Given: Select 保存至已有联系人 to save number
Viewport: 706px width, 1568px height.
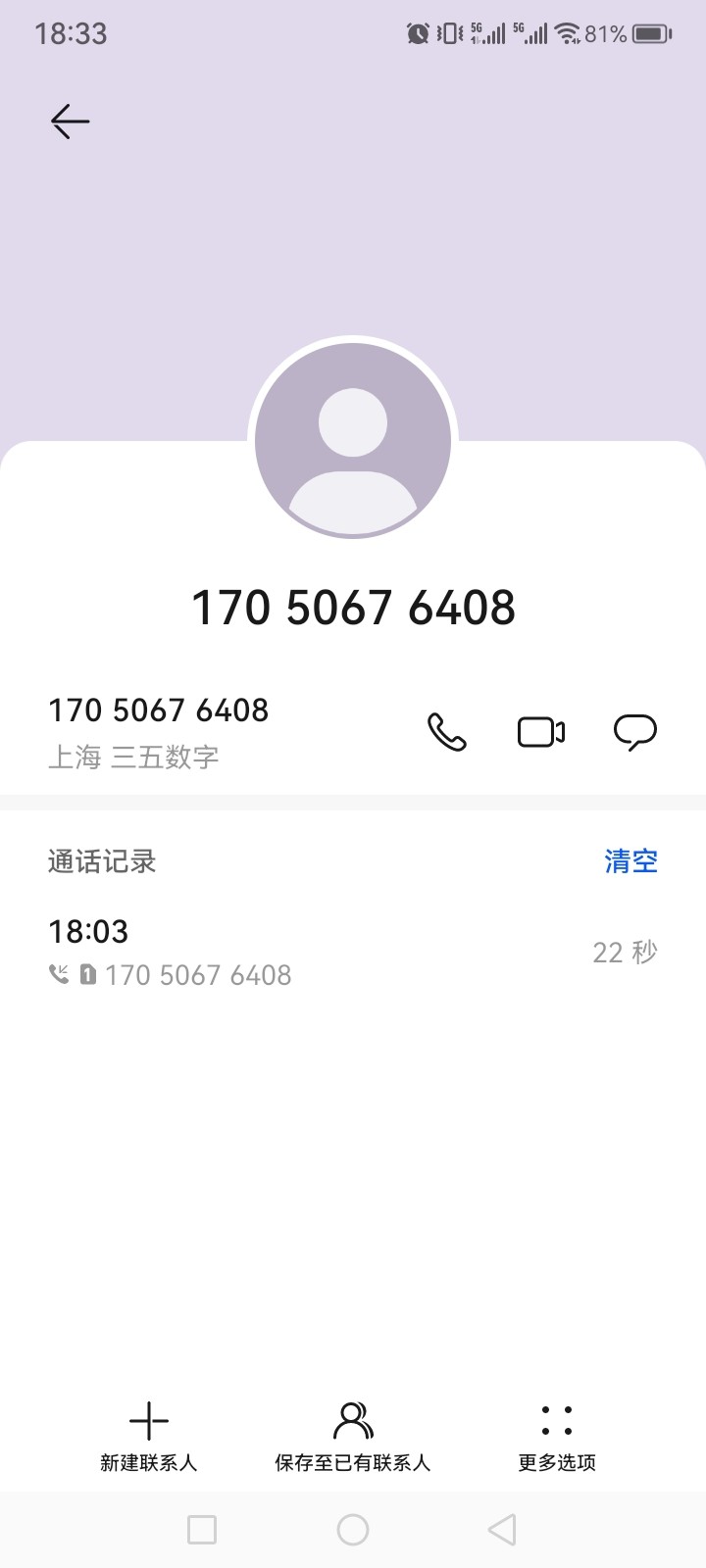Looking at the screenshot, I should tap(353, 1436).
